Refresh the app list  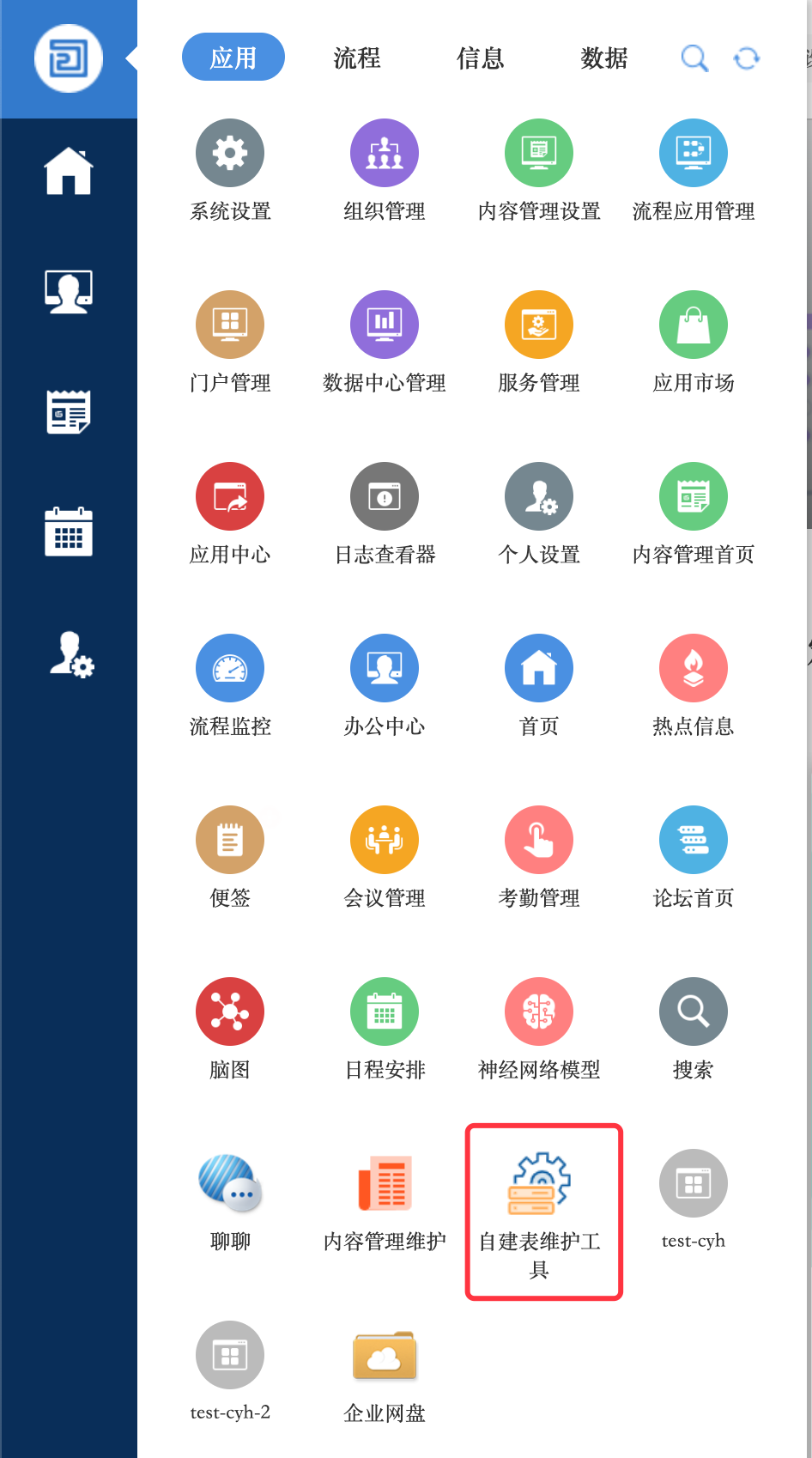746,58
